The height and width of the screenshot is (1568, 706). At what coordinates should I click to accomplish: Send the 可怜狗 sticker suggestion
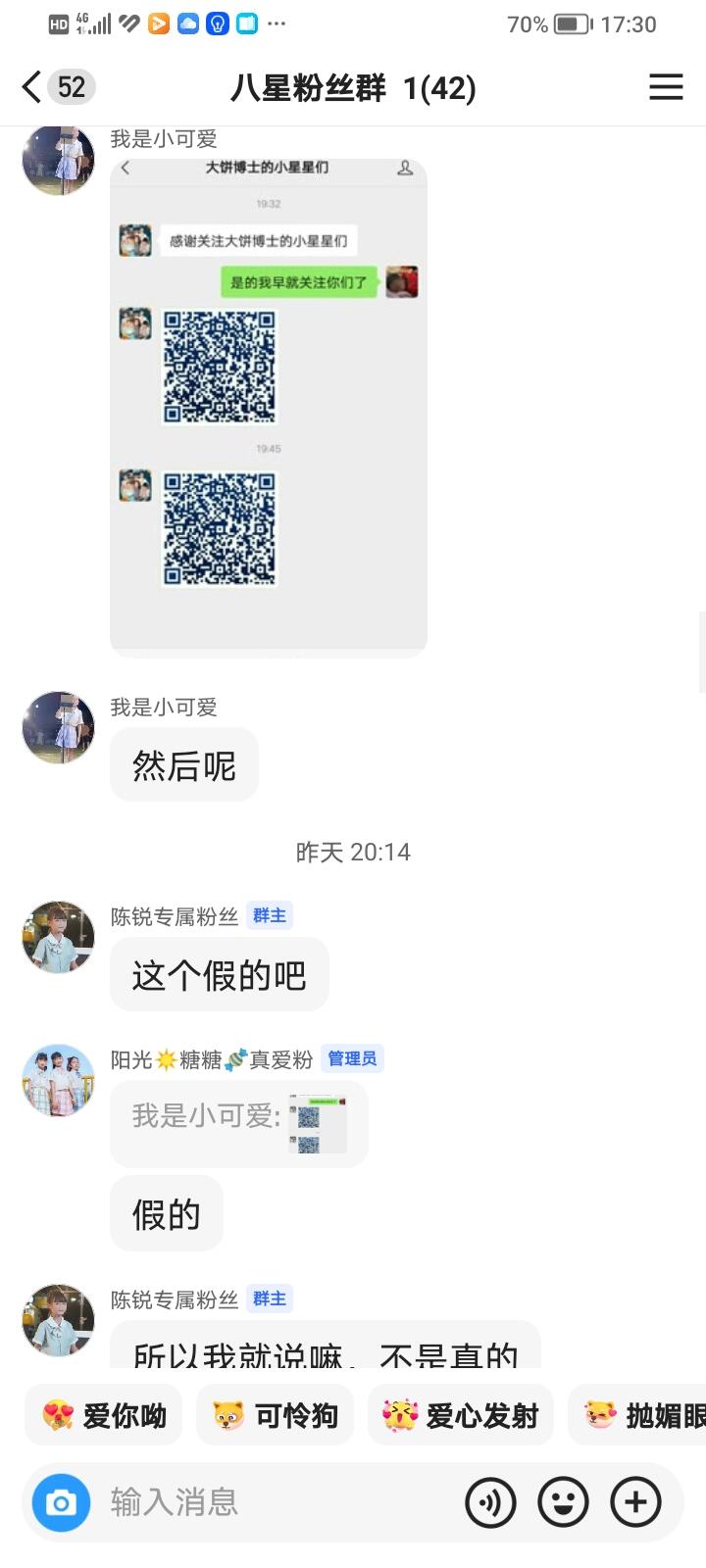pyautogui.click(x=276, y=1415)
